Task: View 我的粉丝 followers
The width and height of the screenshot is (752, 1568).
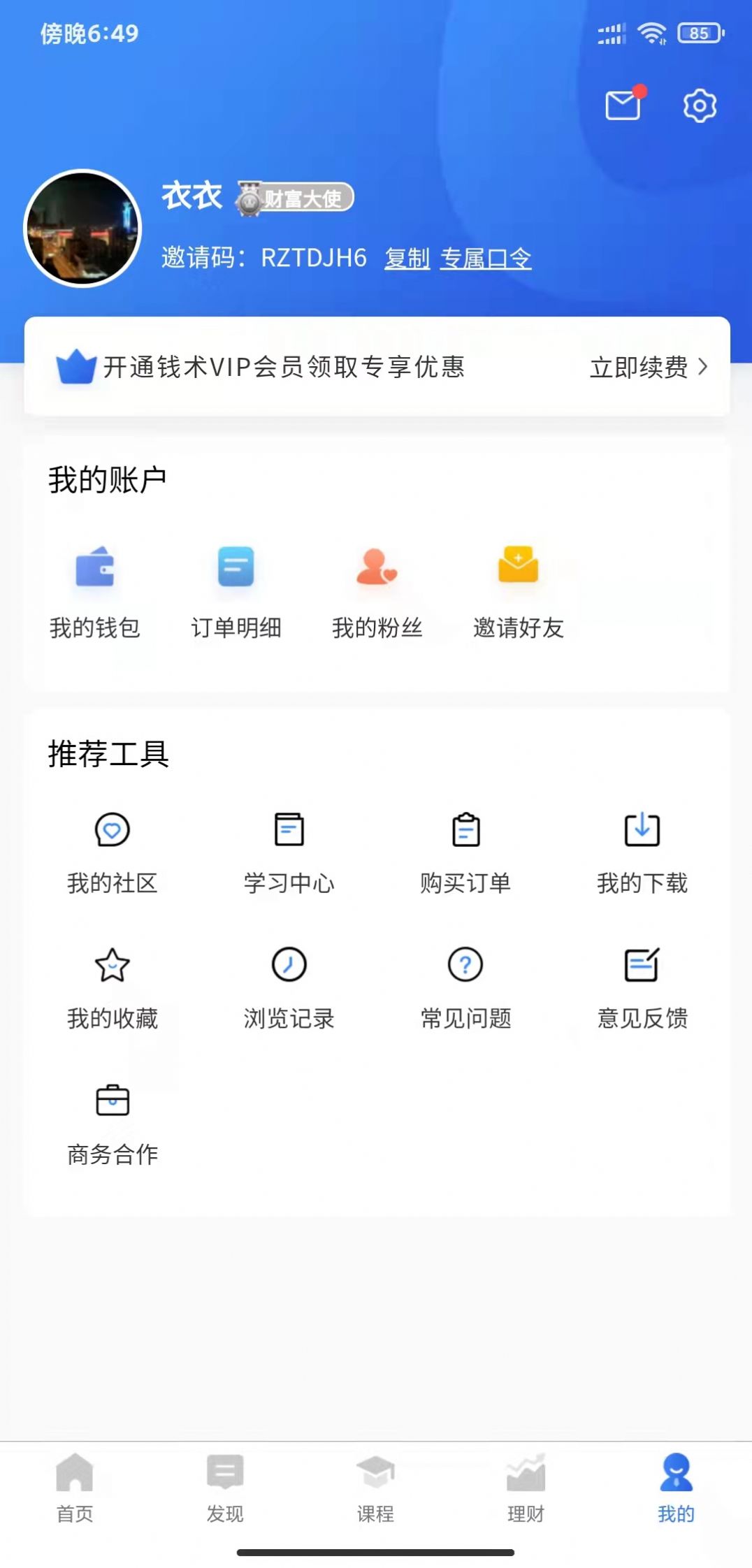Action: pos(377,590)
